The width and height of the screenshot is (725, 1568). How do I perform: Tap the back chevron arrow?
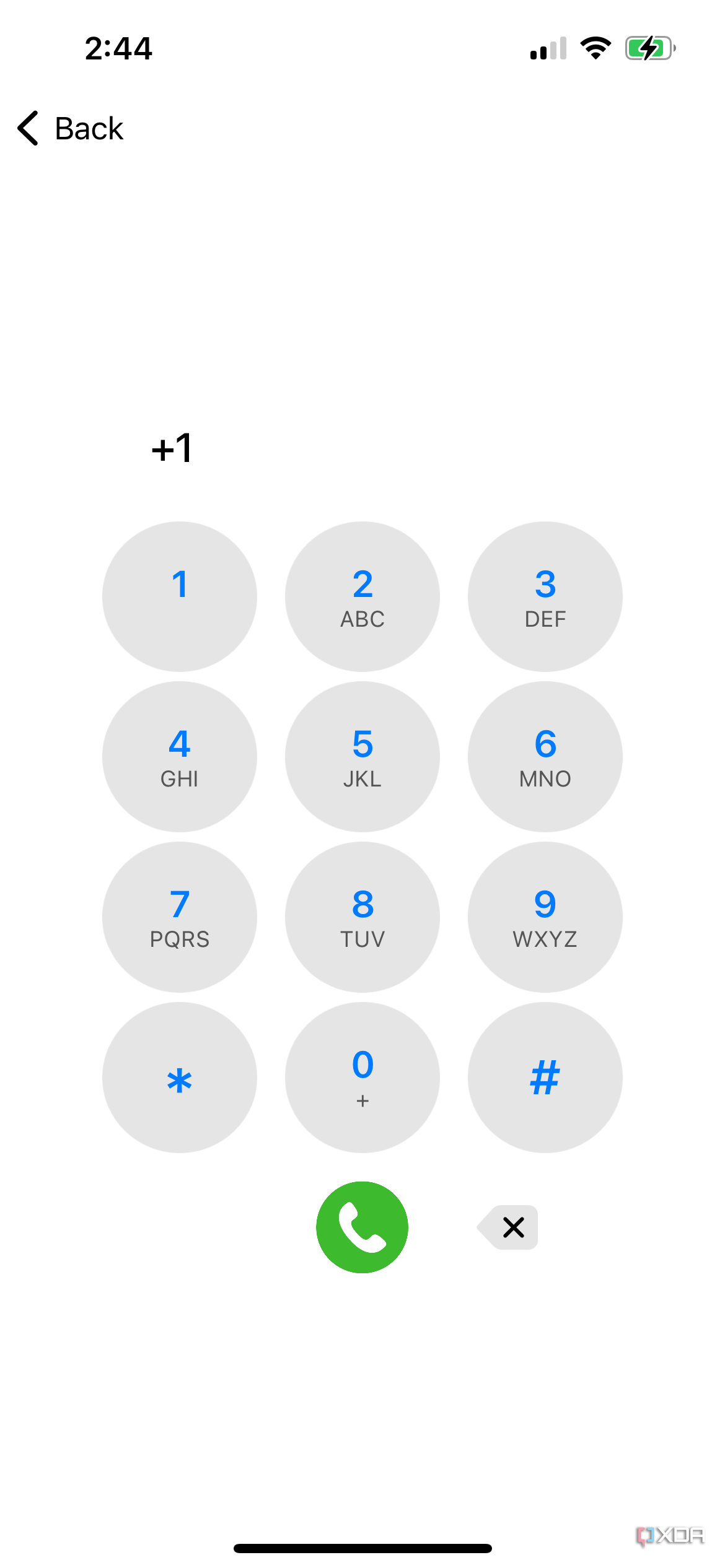27,128
